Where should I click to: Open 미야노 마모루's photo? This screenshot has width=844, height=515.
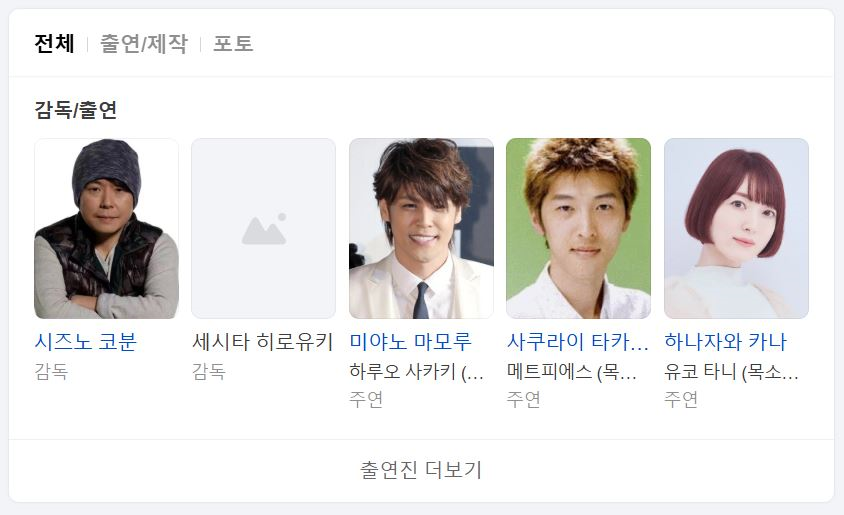coord(421,229)
